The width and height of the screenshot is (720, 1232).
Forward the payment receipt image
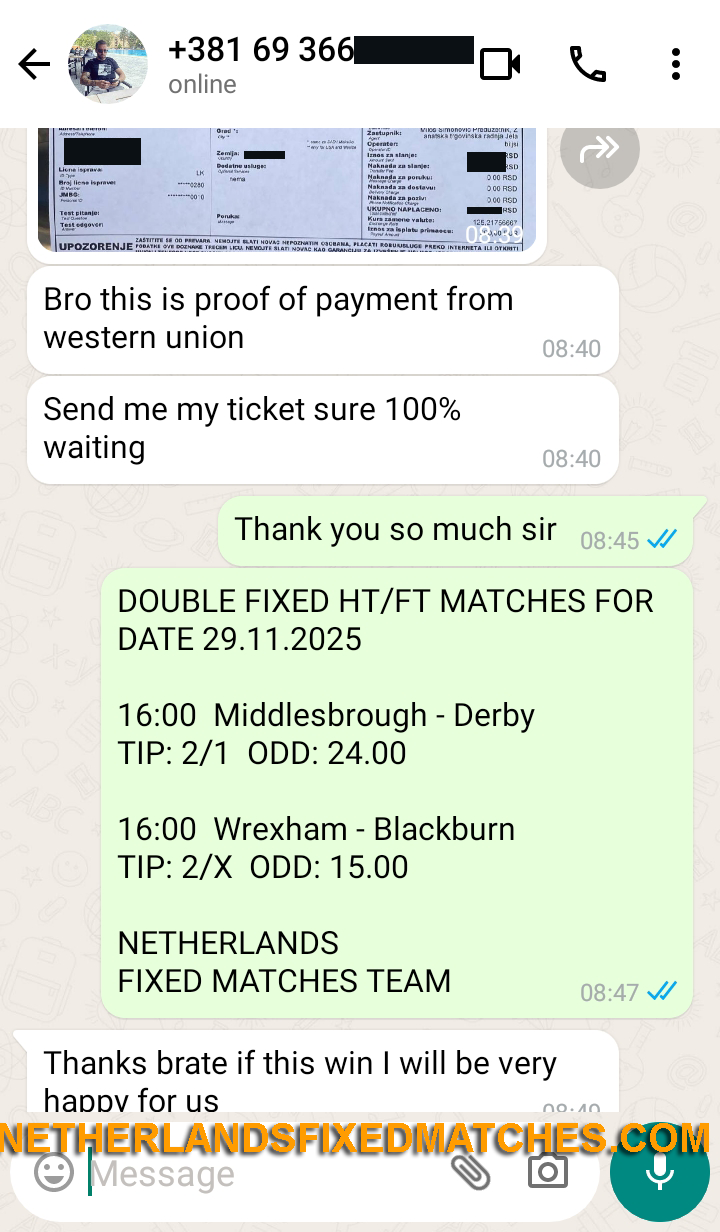(599, 150)
